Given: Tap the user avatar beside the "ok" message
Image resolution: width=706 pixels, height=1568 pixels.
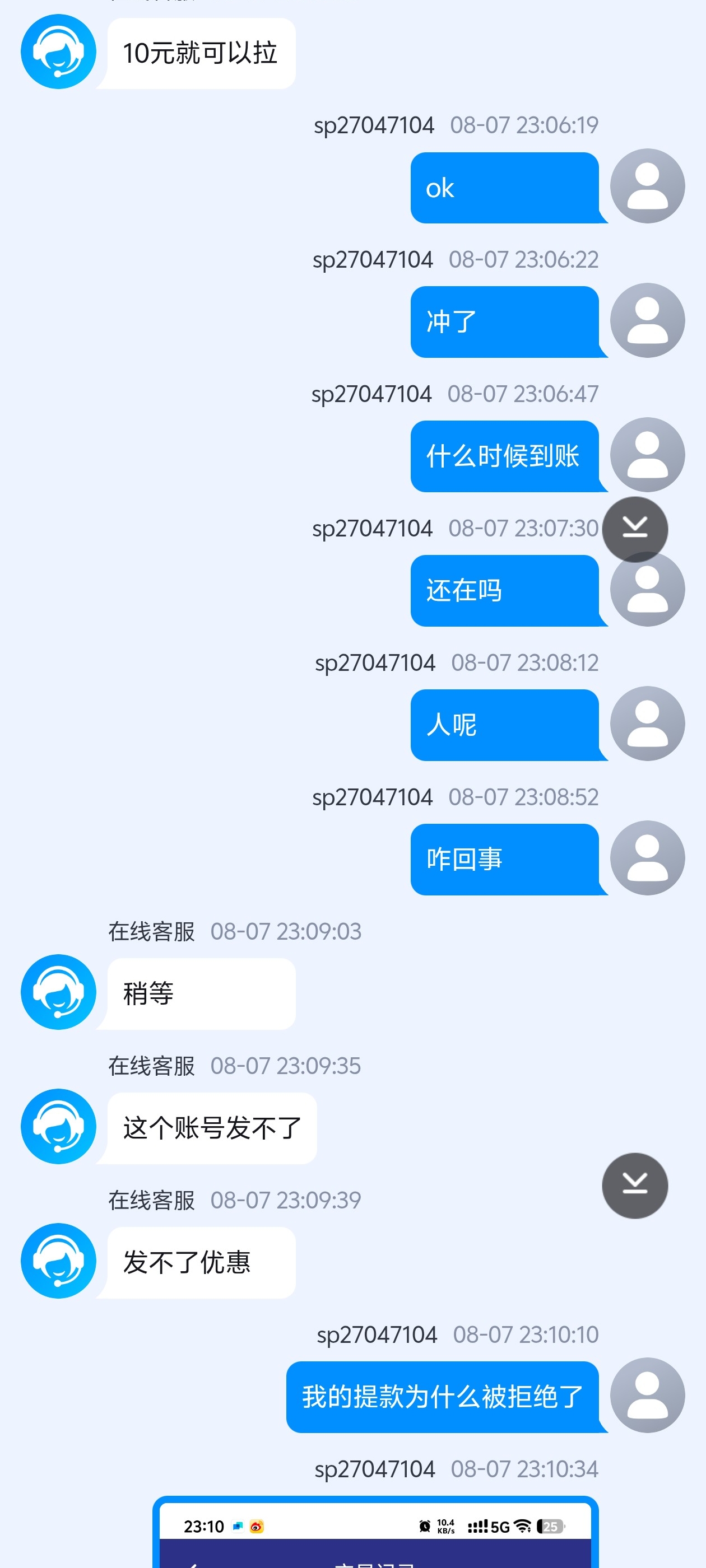Looking at the screenshot, I should pyautogui.click(x=647, y=186).
